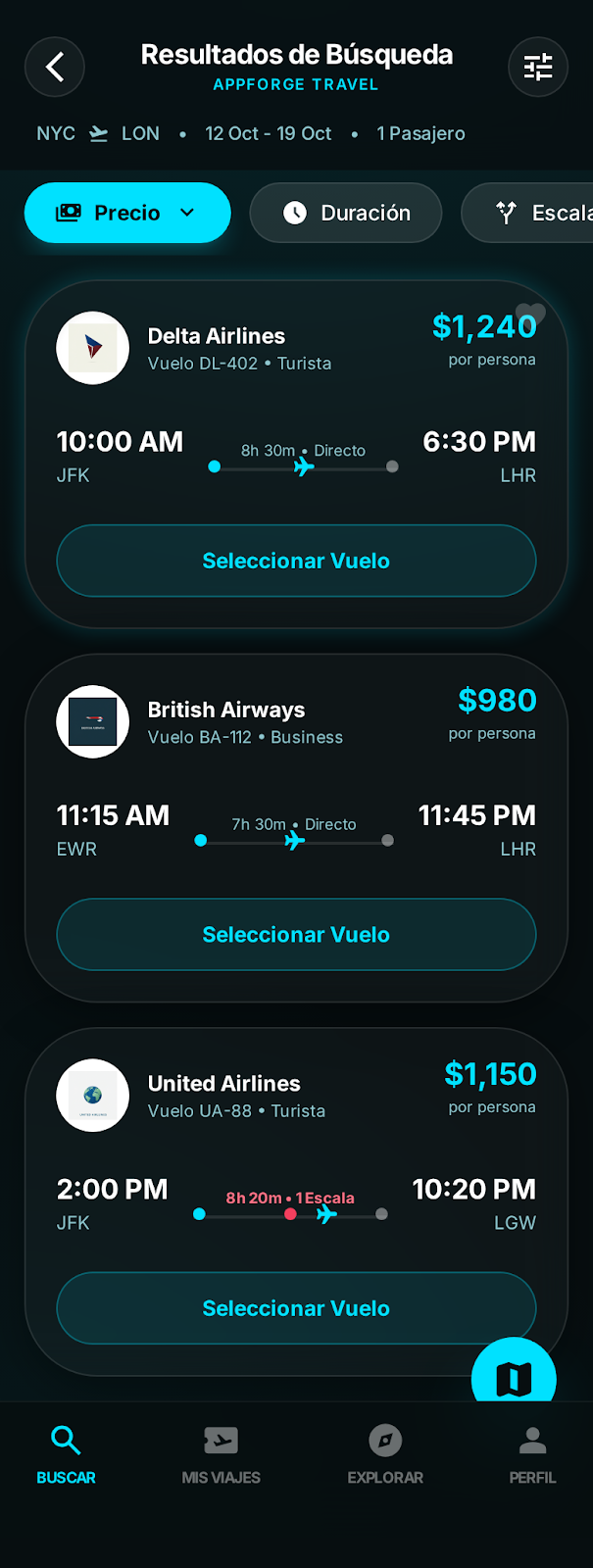Select the British Airways BA-112 flight
The height and width of the screenshot is (1568, 593).
[296, 934]
